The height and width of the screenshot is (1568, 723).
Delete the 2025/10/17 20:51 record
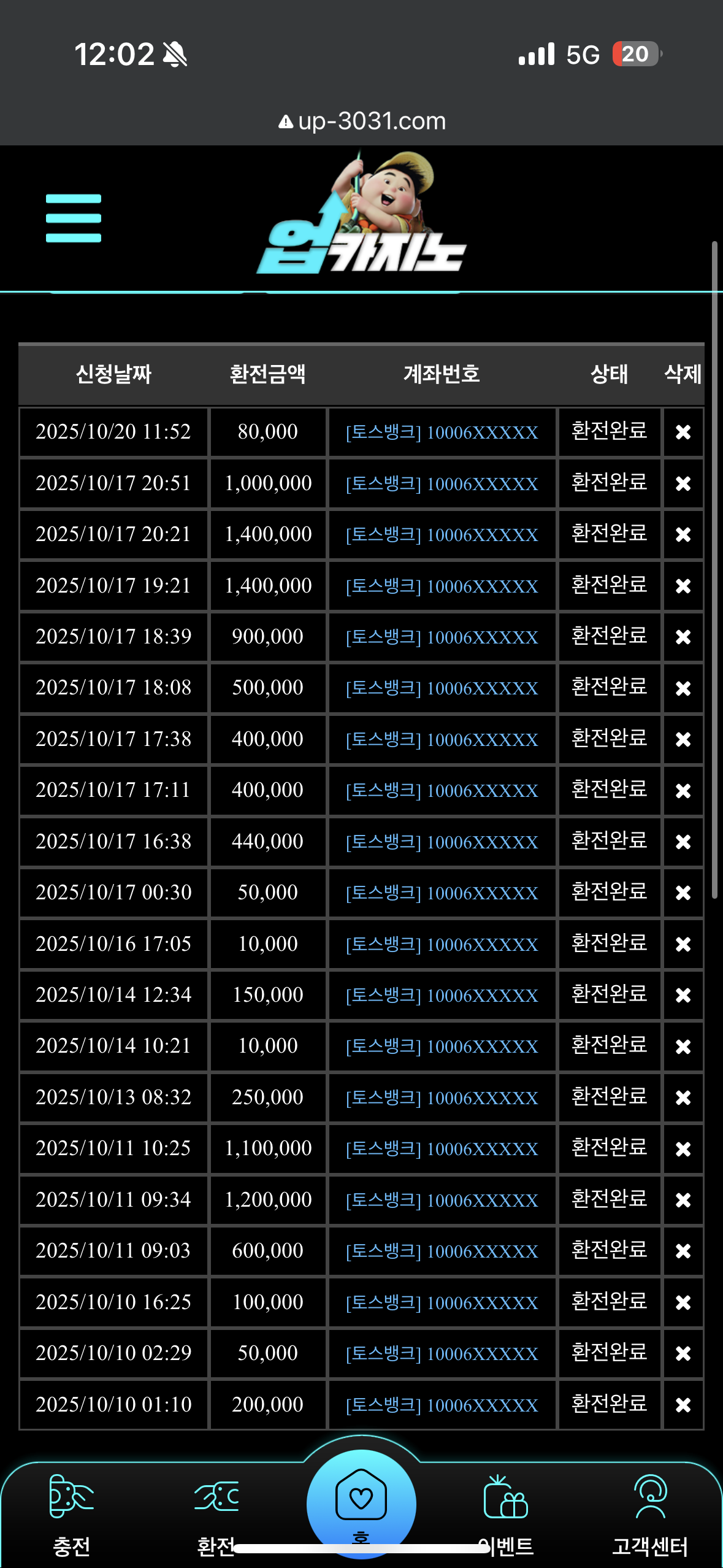tap(683, 484)
